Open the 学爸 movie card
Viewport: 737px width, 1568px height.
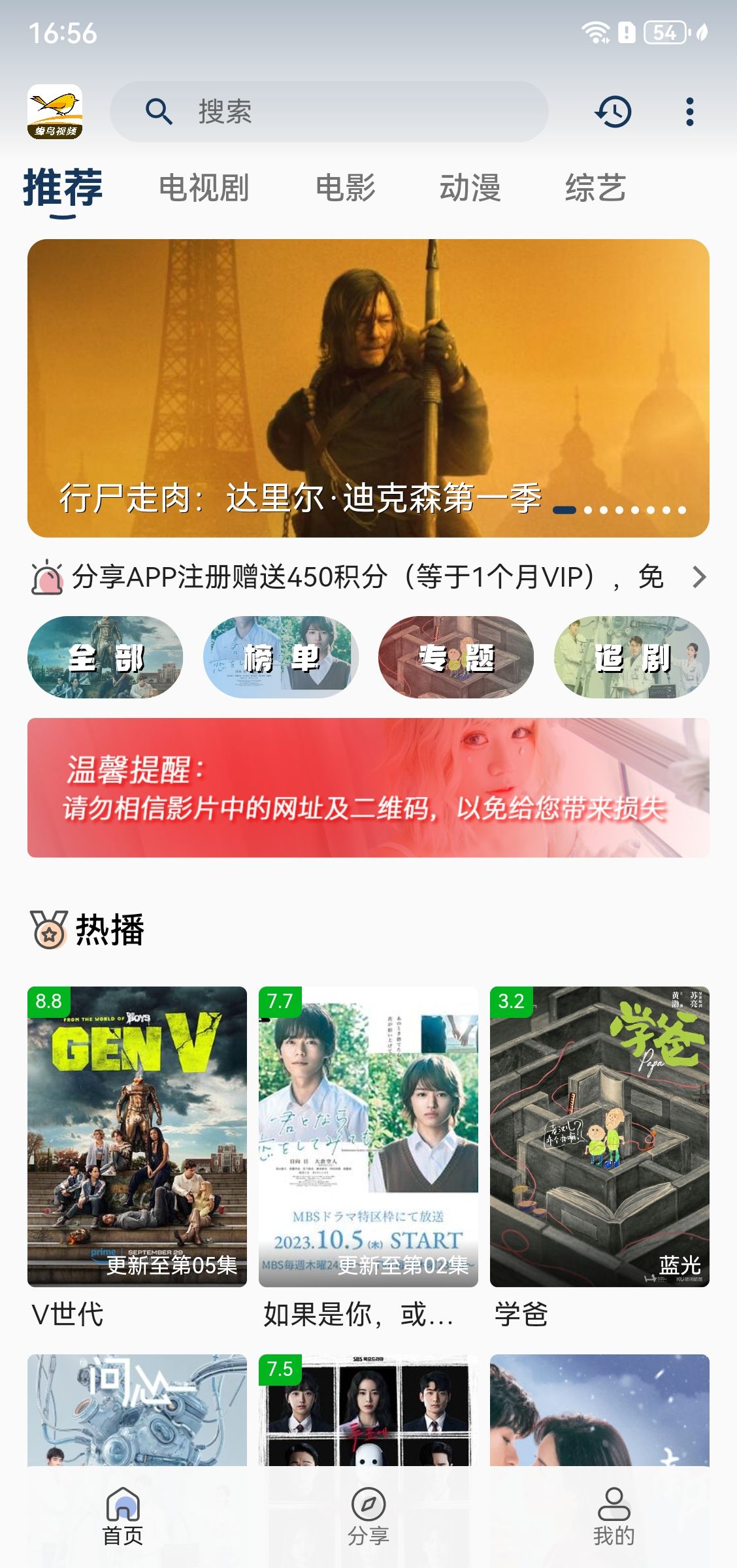tap(599, 1137)
